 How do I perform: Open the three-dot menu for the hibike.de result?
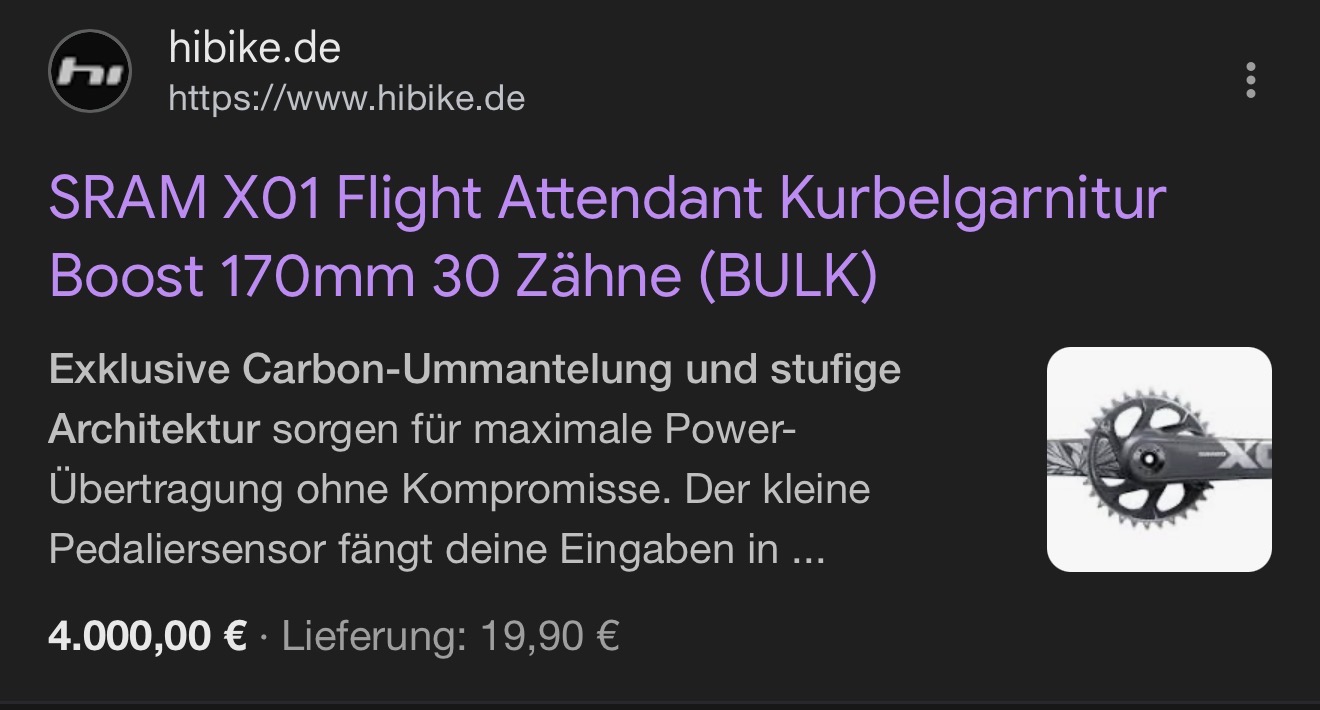pyautogui.click(x=1250, y=80)
